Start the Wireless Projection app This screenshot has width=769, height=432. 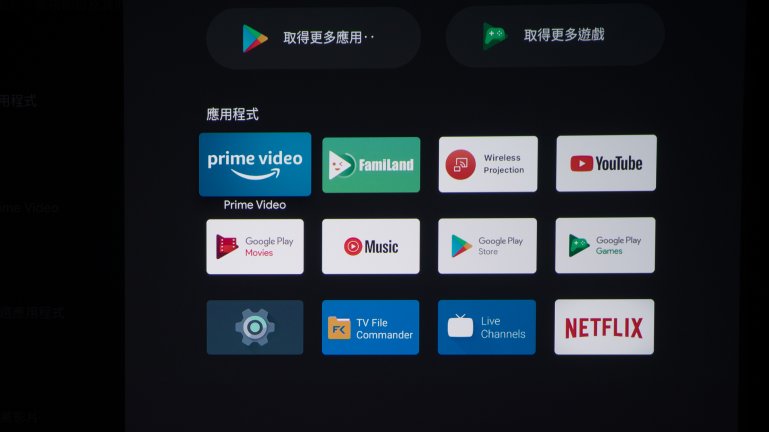coord(488,164)
